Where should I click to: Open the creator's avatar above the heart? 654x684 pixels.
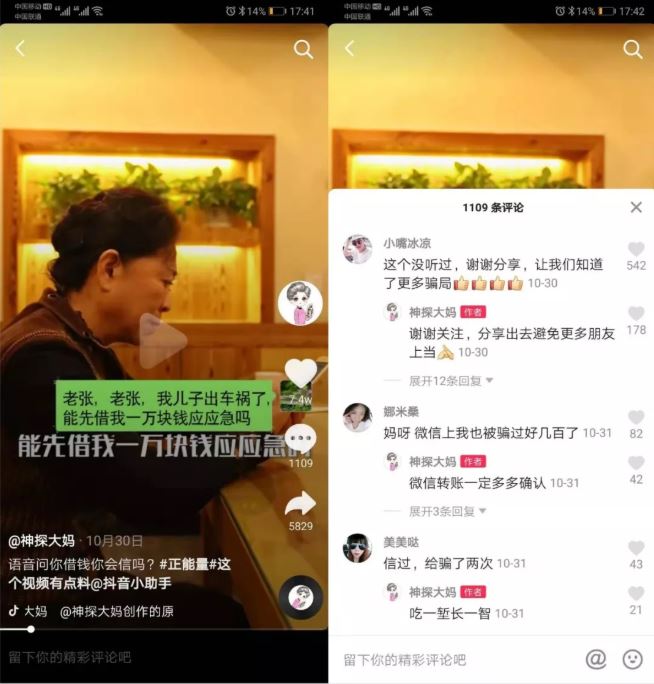pyautogui.click(x=300, y=302)
